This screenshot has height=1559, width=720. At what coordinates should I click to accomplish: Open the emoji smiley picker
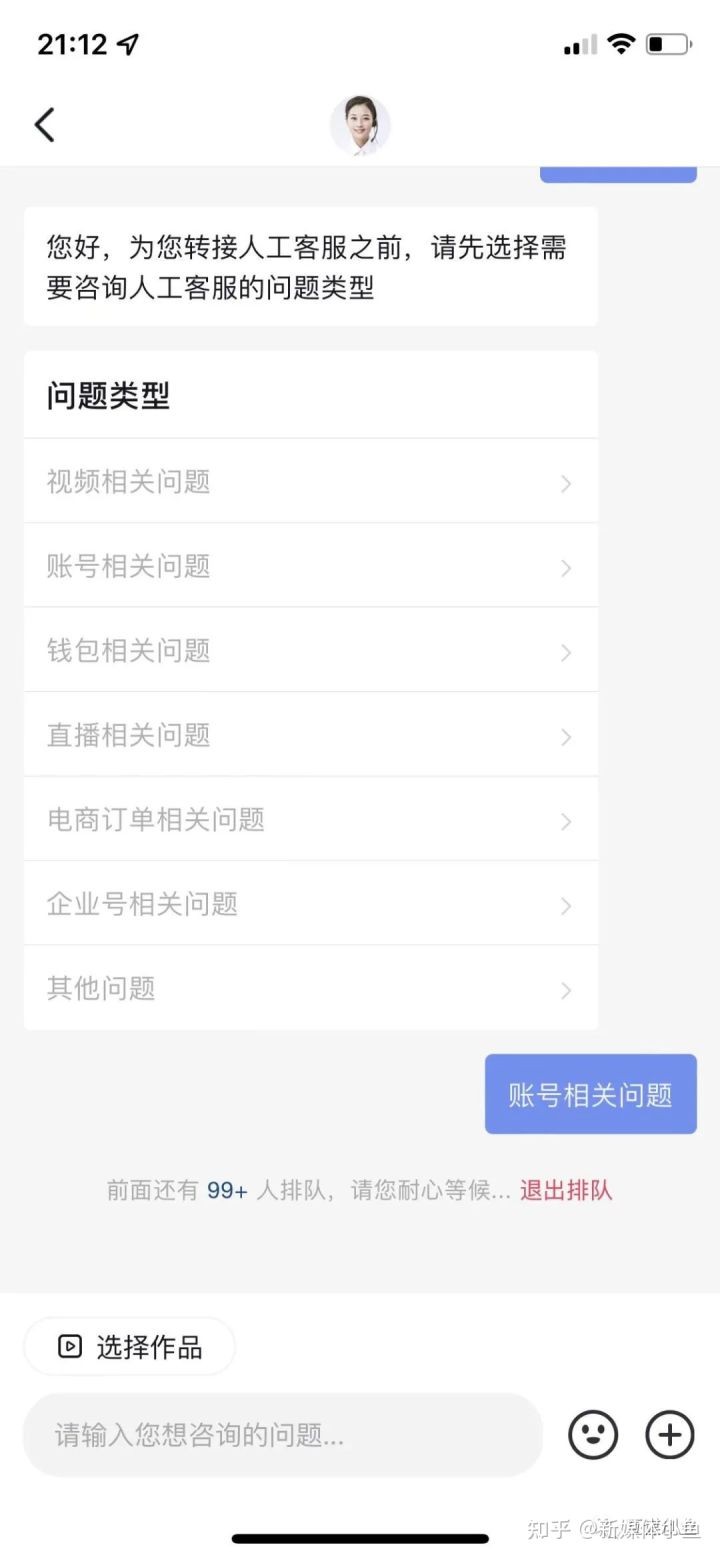pos(593,1434)
